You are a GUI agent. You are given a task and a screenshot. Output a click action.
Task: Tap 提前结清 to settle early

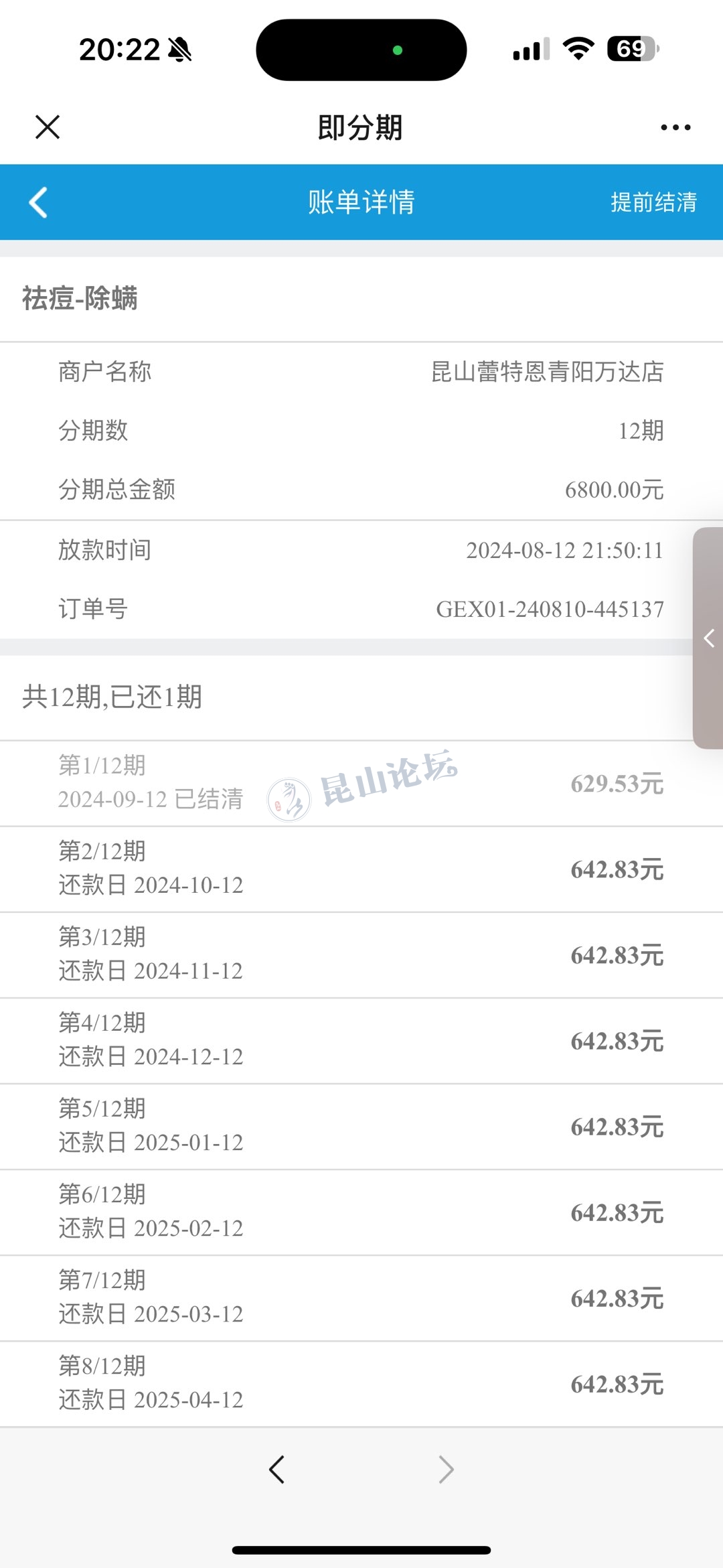click(x=653, y=202)
